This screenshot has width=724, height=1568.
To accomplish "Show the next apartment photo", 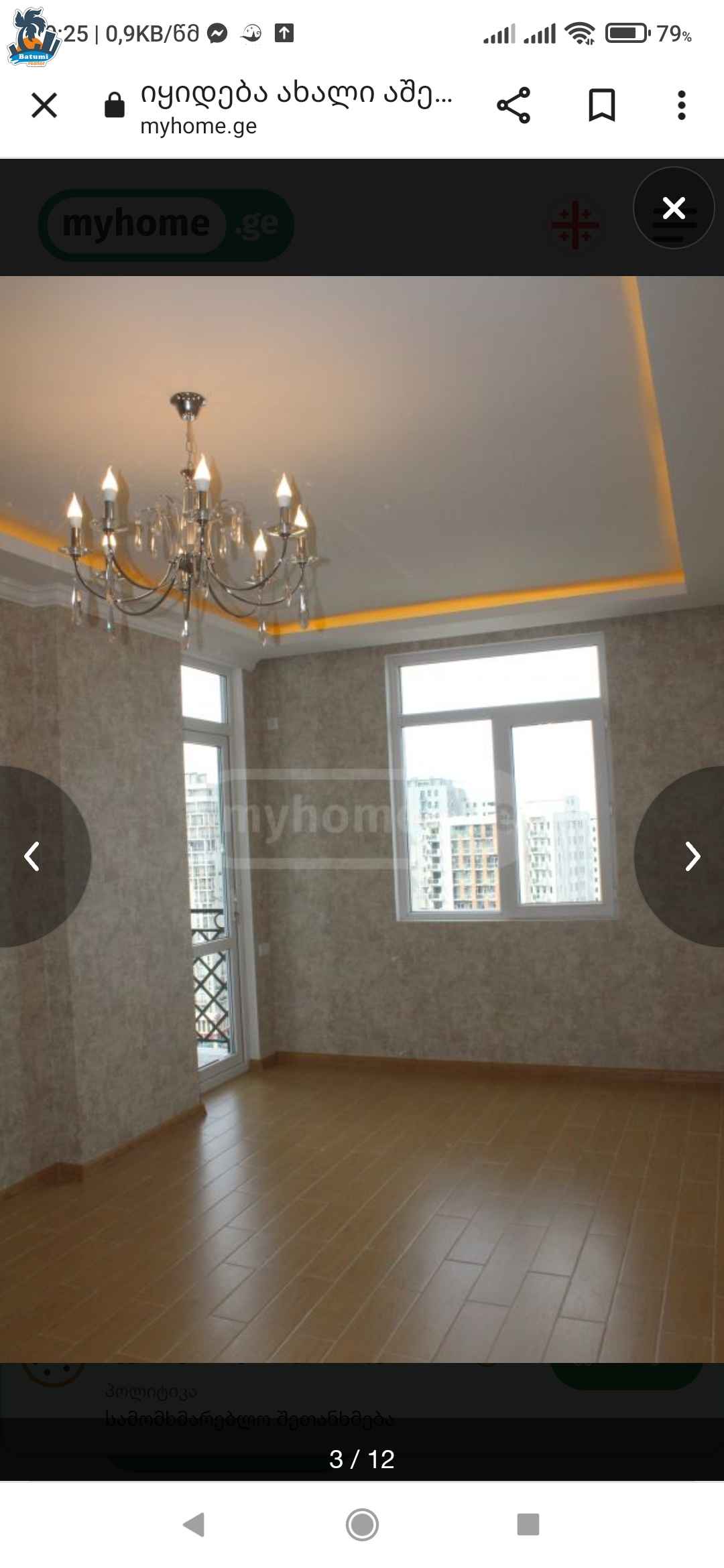I will (692, 856).
